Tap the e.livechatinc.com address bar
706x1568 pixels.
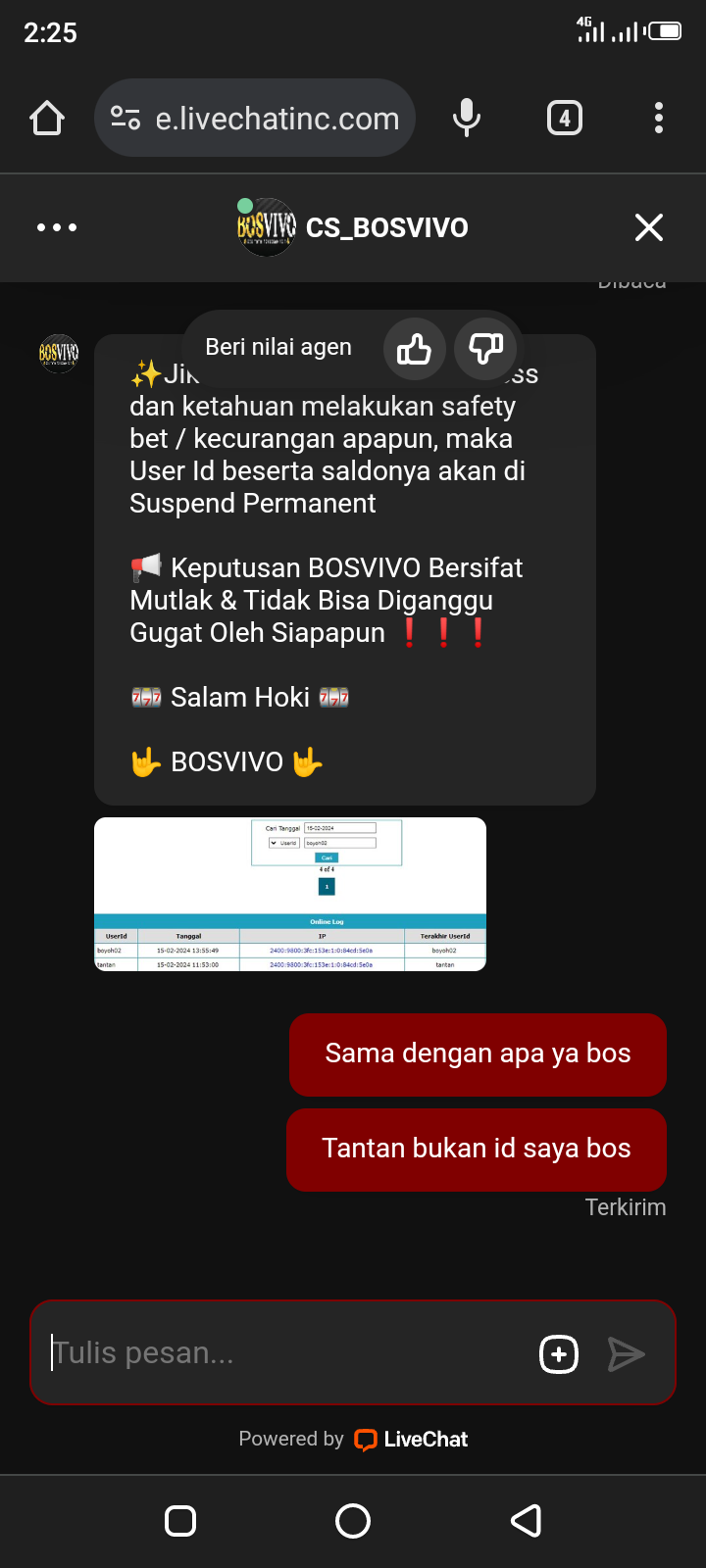pos(255,119)
